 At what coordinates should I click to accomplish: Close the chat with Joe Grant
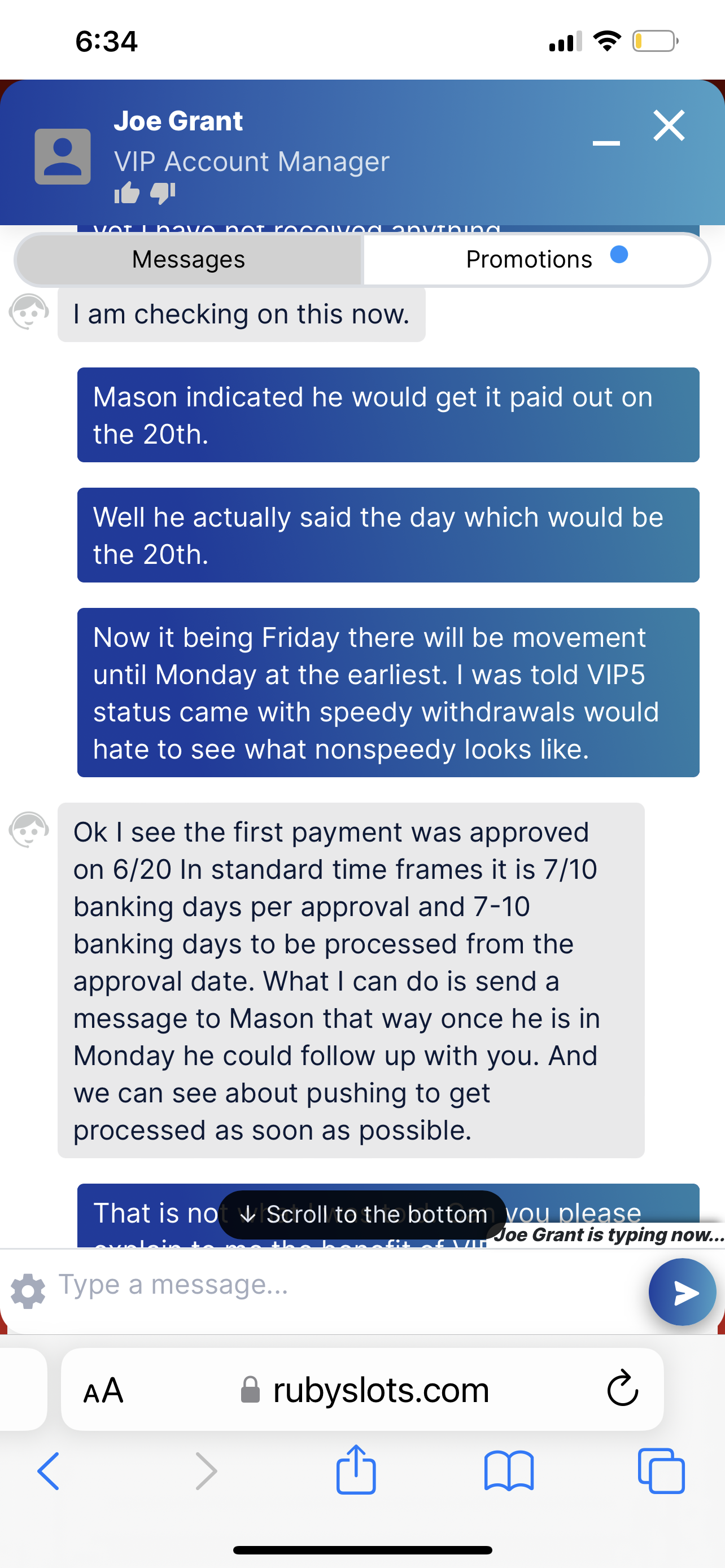click(x=669, y=126)
